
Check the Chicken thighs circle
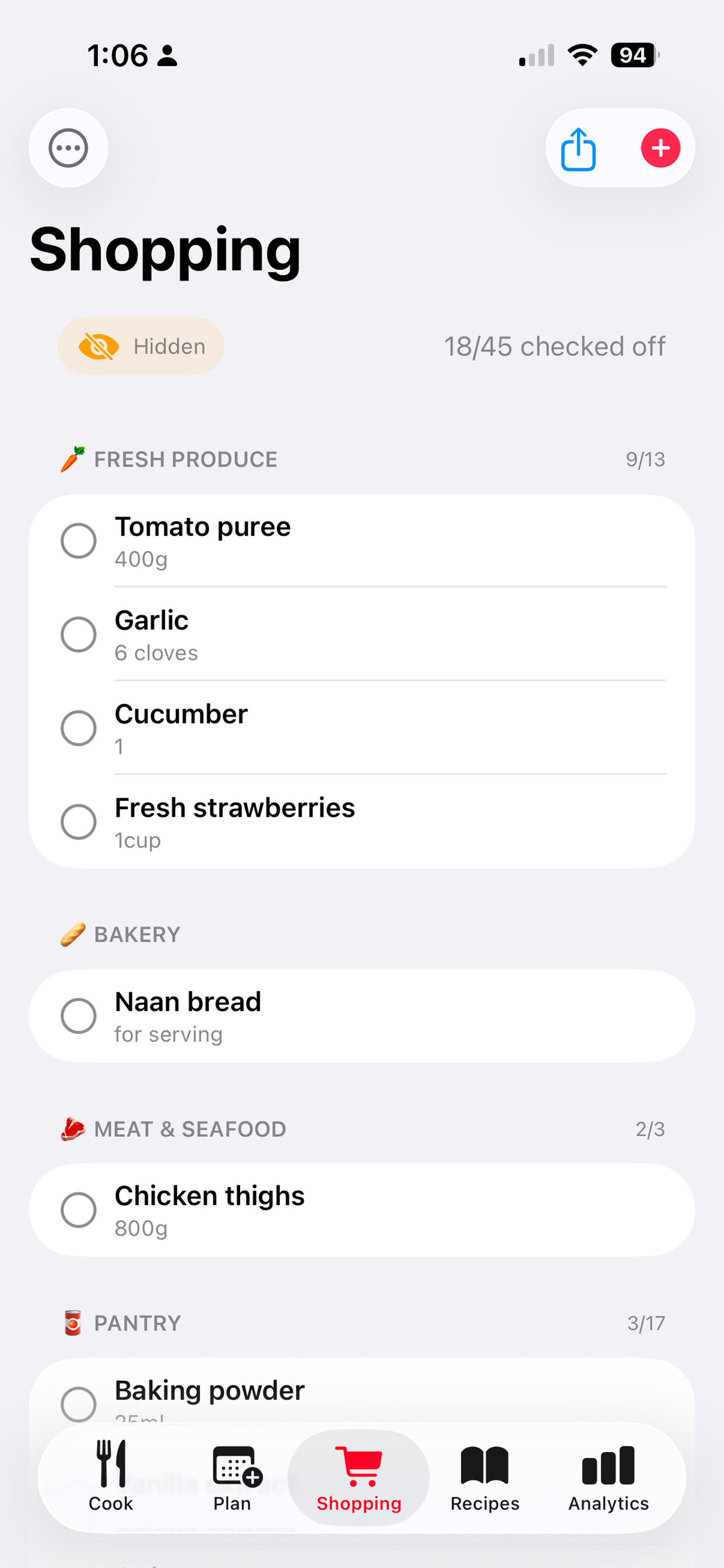(x=79, y=1209)
